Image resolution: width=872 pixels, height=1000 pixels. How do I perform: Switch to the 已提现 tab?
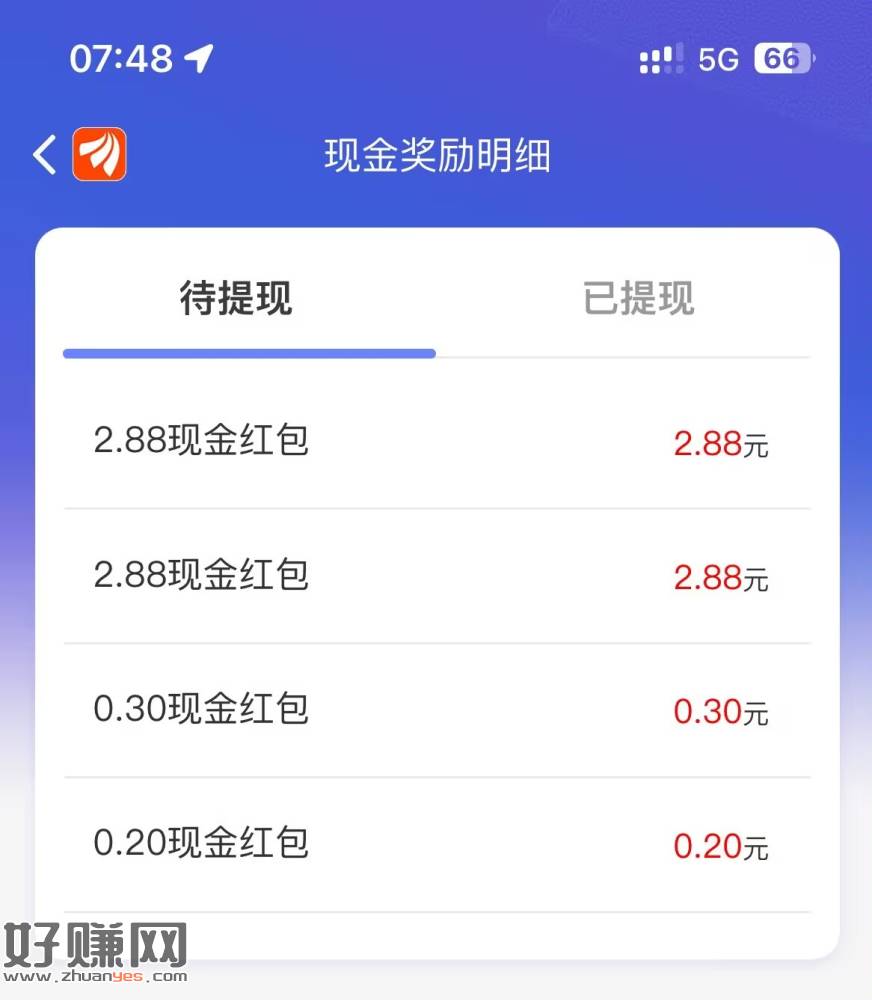click(x=638, y=299)
